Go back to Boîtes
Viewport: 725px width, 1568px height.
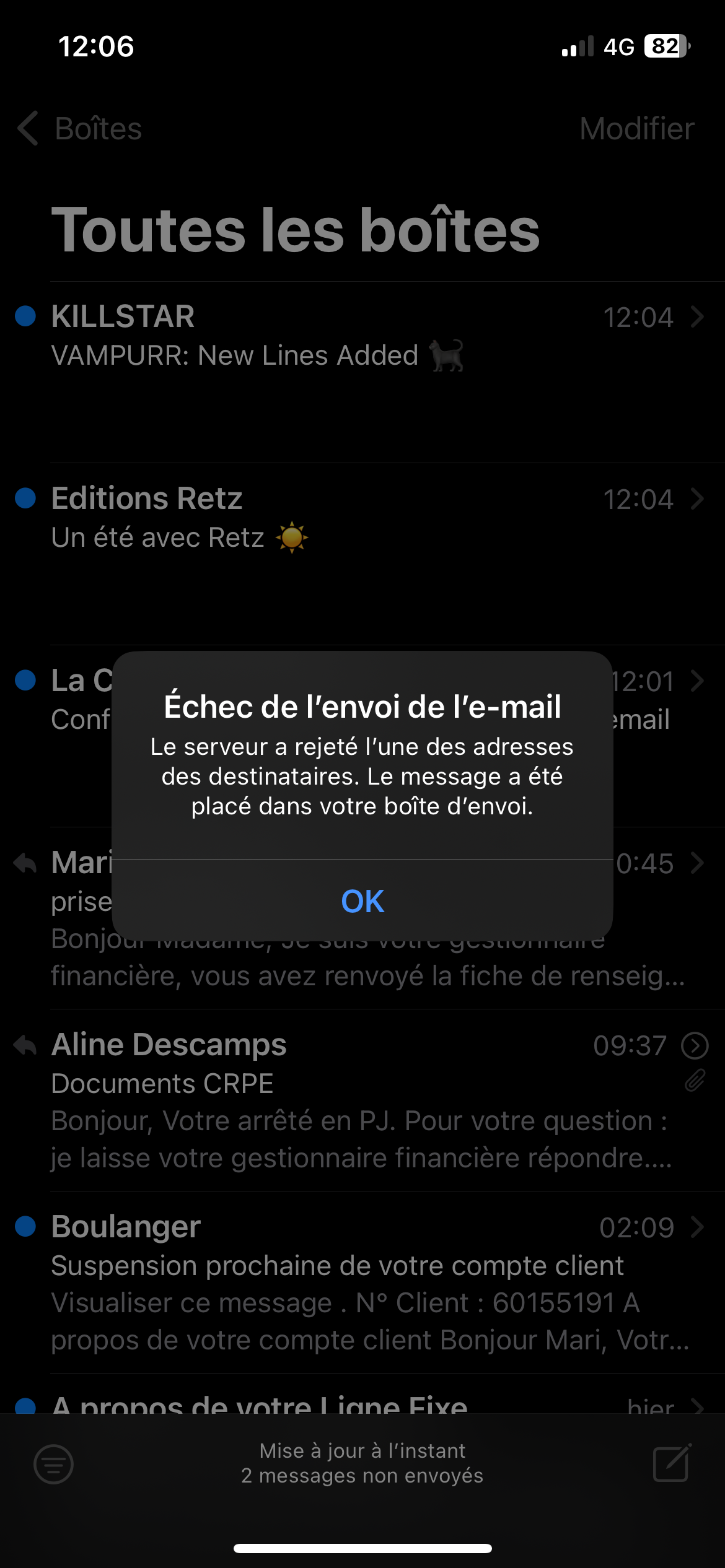coord(81,129)
